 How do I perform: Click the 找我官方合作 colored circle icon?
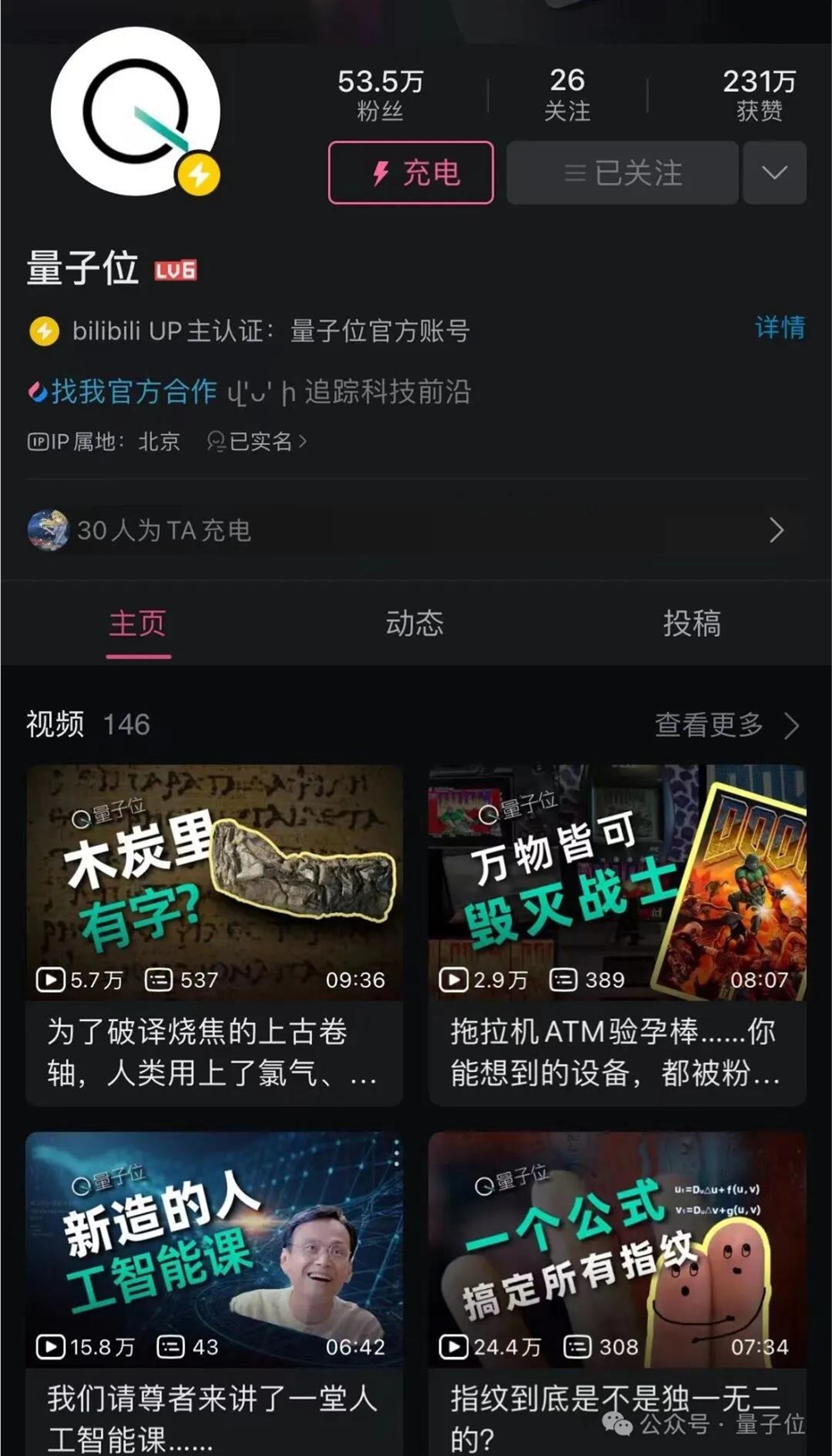[37, 392]
